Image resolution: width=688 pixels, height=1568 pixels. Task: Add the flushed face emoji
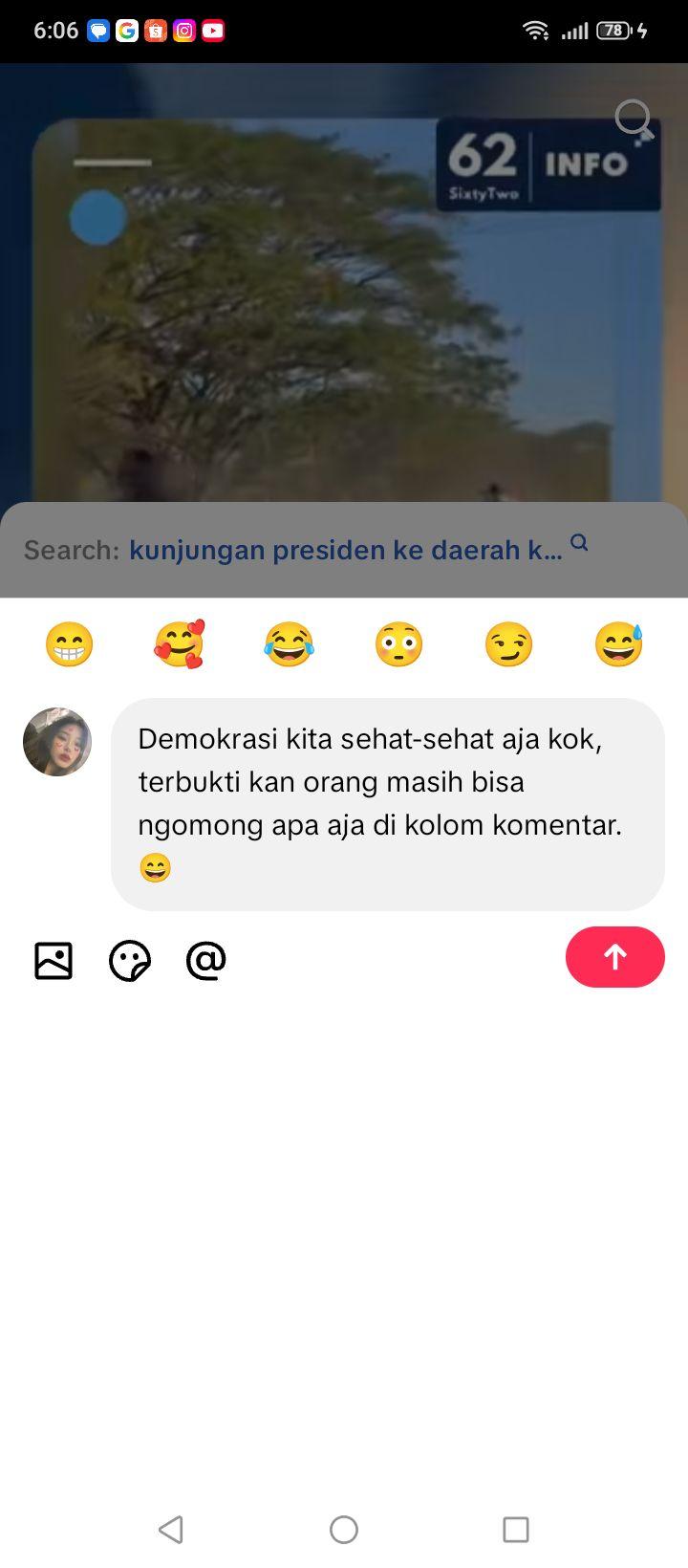coord(398,644)
